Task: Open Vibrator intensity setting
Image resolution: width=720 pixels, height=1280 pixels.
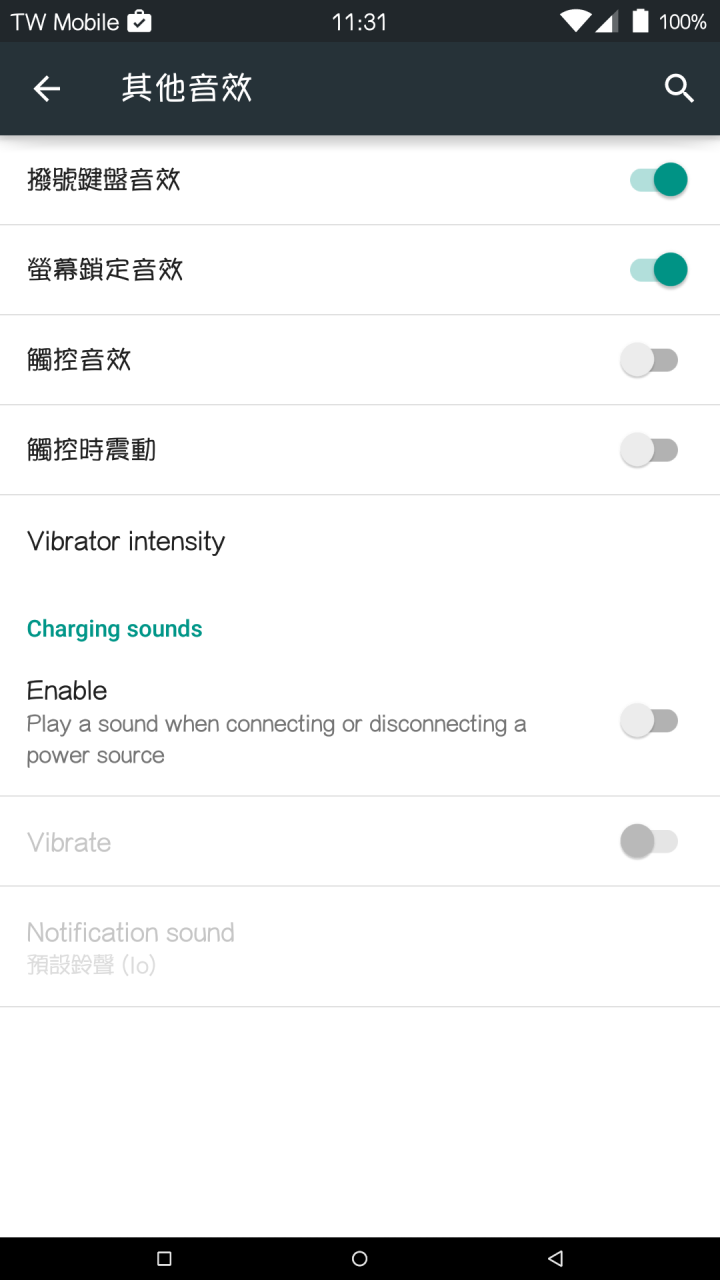Action: [x=126, y=541]
